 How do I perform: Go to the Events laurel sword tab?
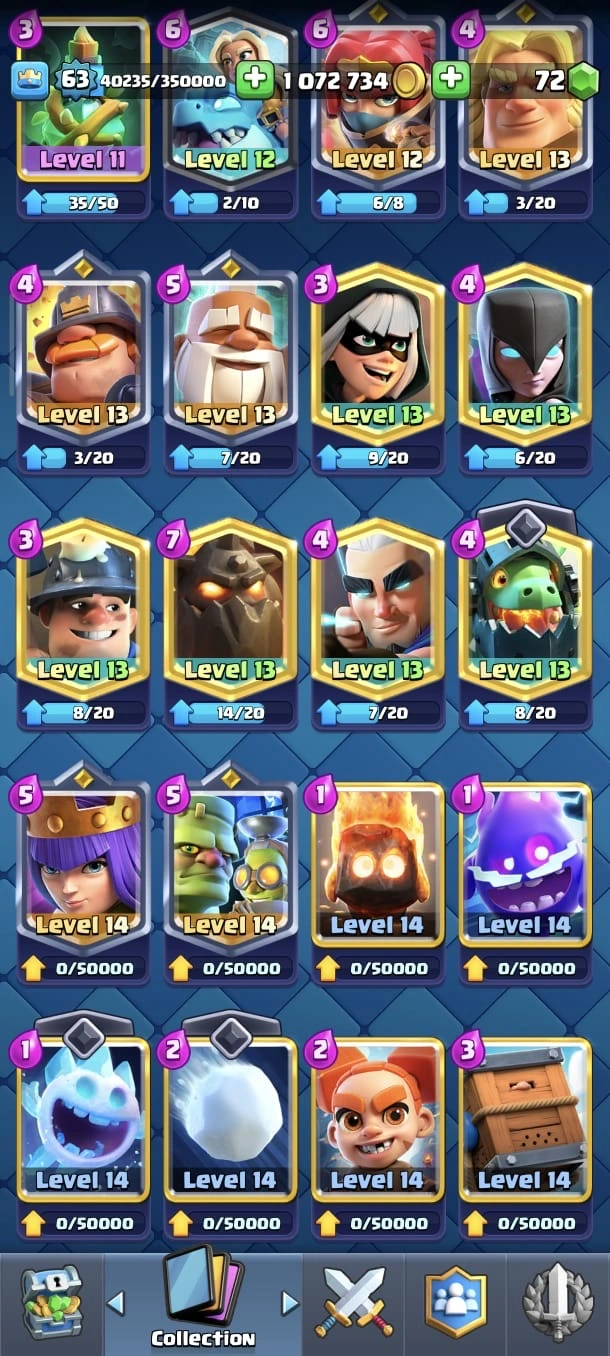coord(558,1302)
